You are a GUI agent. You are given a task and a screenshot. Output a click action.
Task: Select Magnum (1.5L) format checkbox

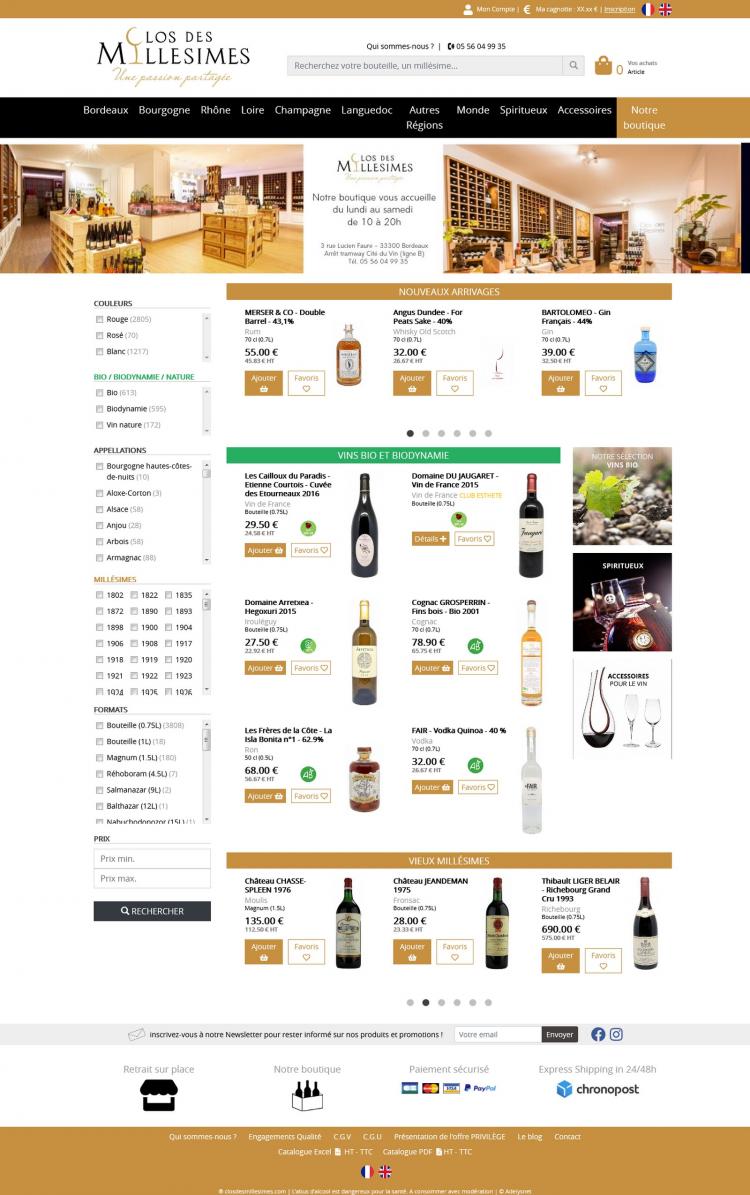[100, 758]
